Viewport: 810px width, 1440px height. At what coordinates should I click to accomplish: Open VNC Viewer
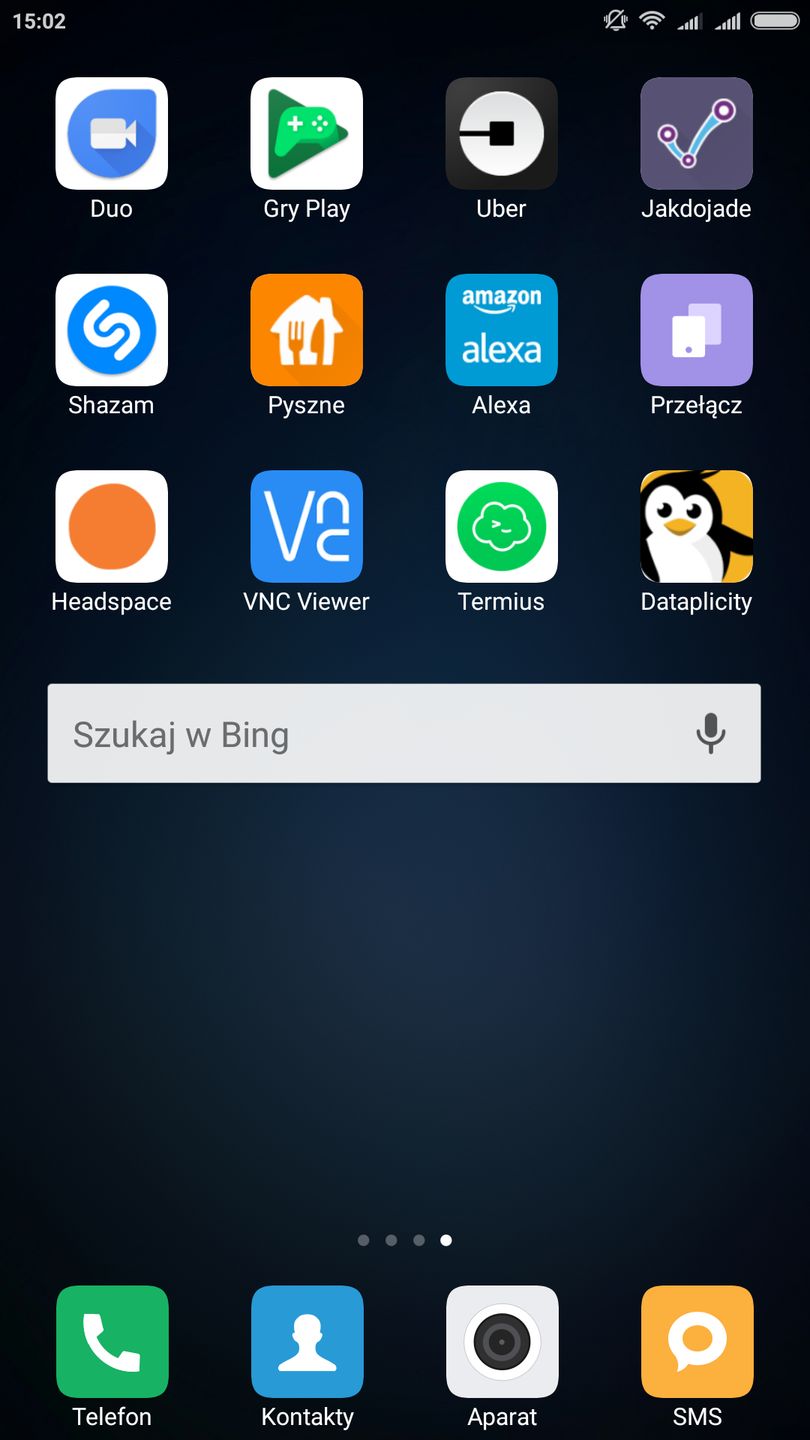click(x=306, y=527)
